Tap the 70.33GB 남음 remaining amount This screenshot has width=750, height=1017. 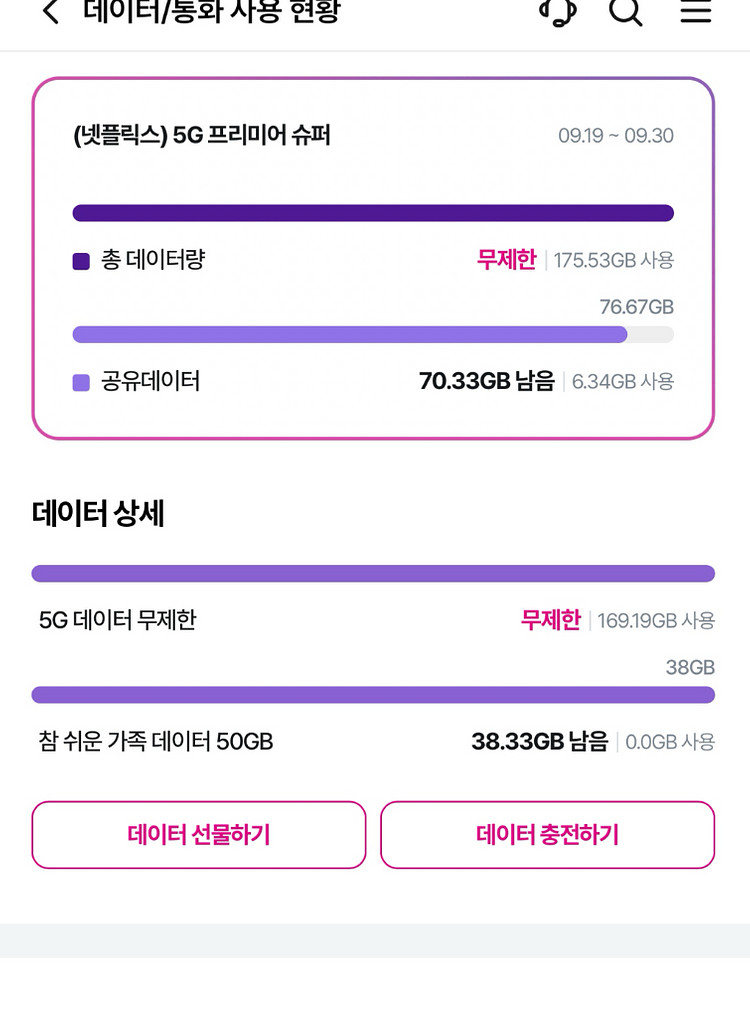486,381
